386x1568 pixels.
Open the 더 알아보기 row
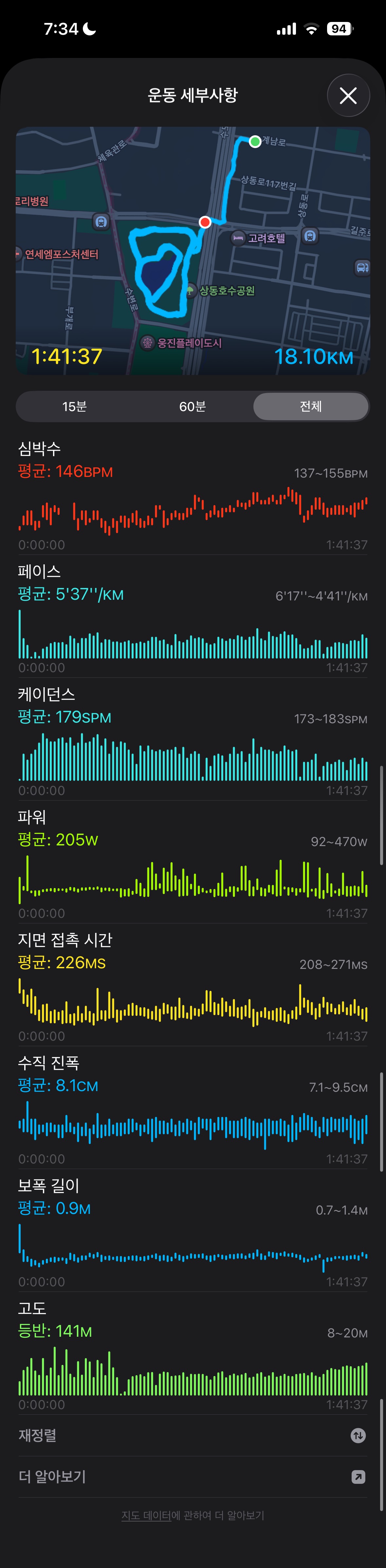pos(193,1477)
